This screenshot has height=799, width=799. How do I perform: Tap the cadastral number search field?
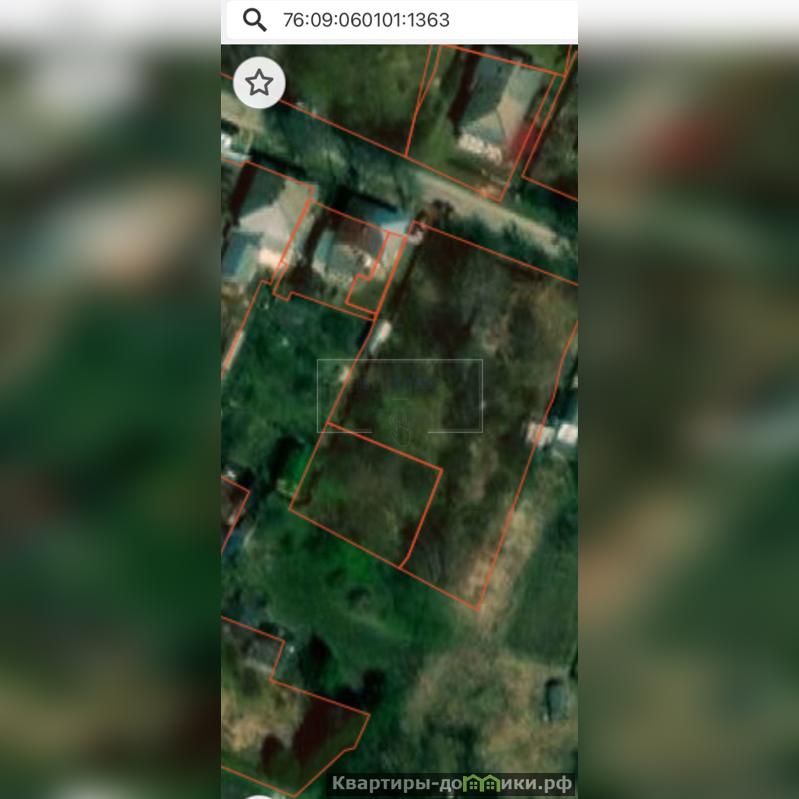point(420,20)
